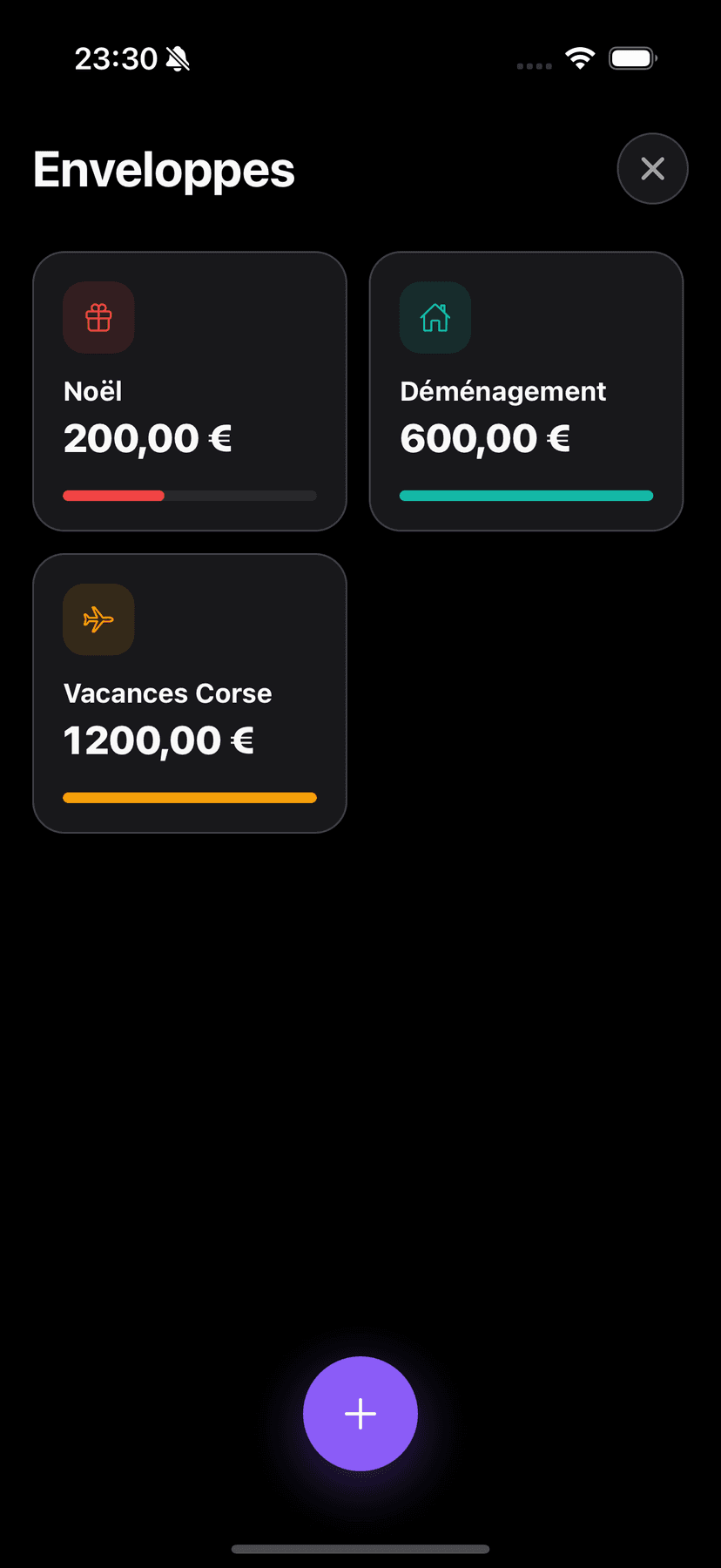721x1568 pixels.
Task: Click the airplane icon on Vacances Corse
Action: click(x=98, y=619)
